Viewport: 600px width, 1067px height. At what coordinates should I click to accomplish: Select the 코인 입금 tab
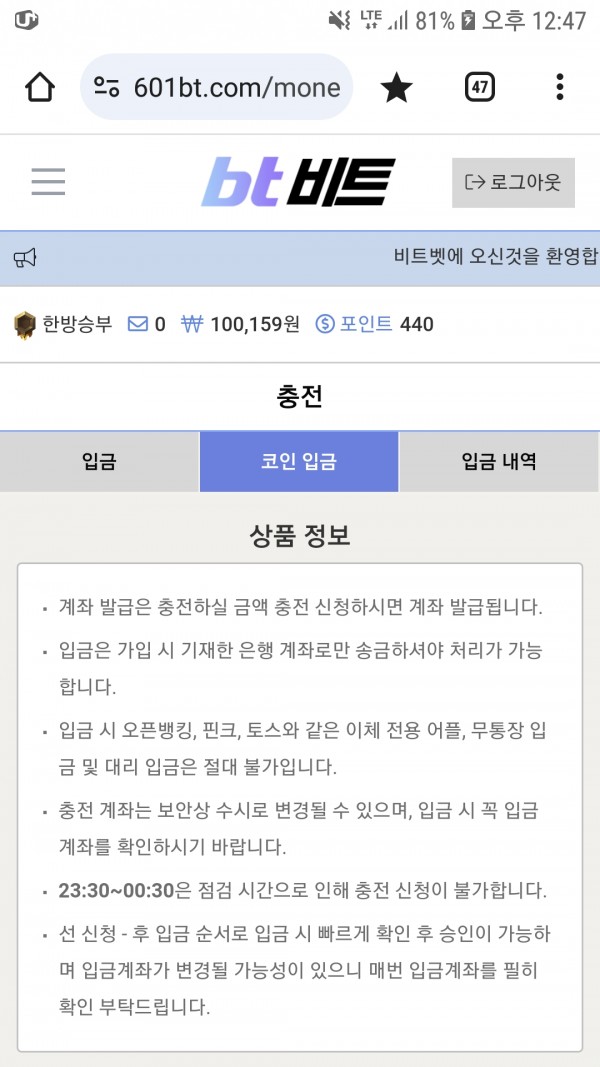click(x=299, y=462)
